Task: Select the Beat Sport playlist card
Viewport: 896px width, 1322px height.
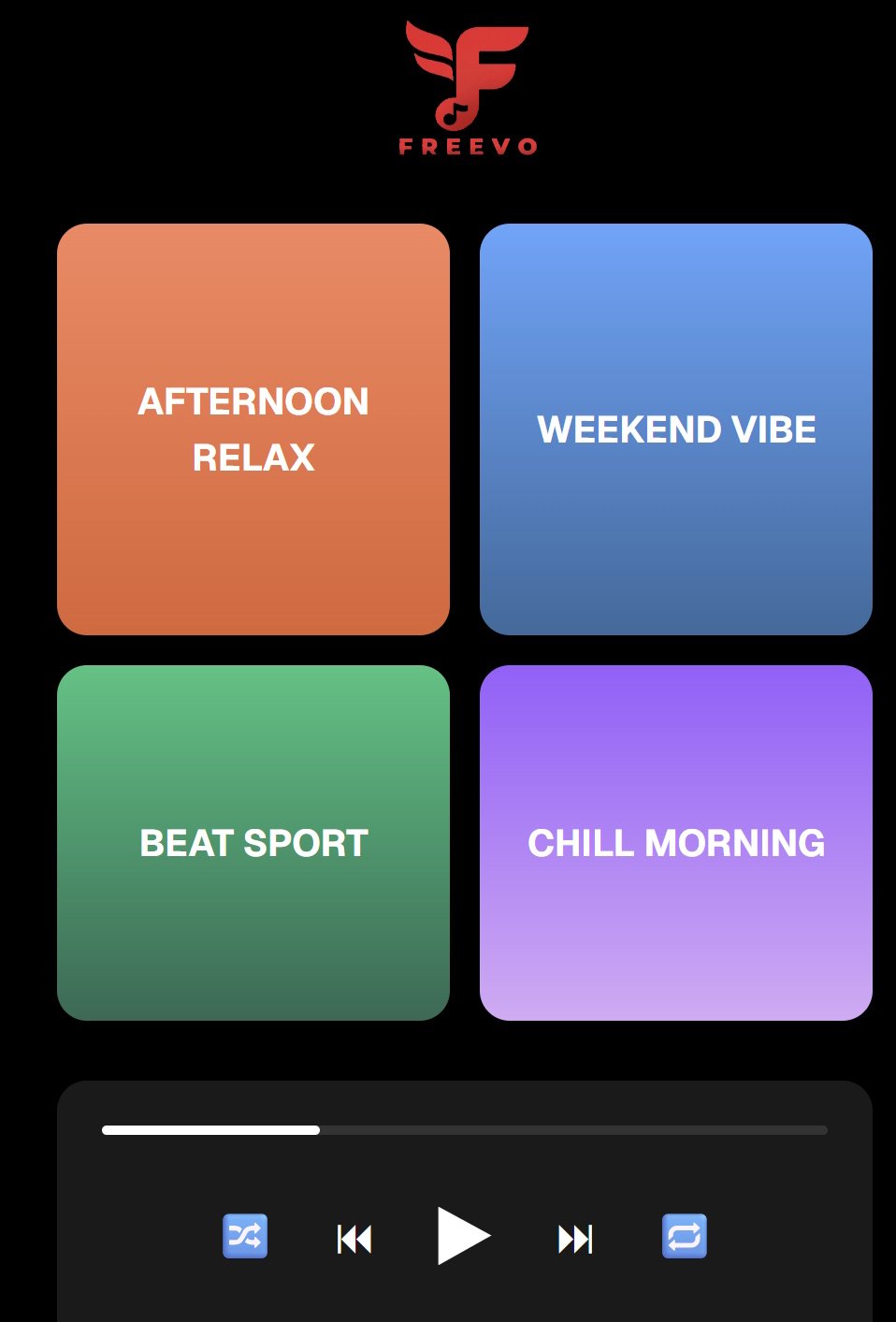Action: 253,842
